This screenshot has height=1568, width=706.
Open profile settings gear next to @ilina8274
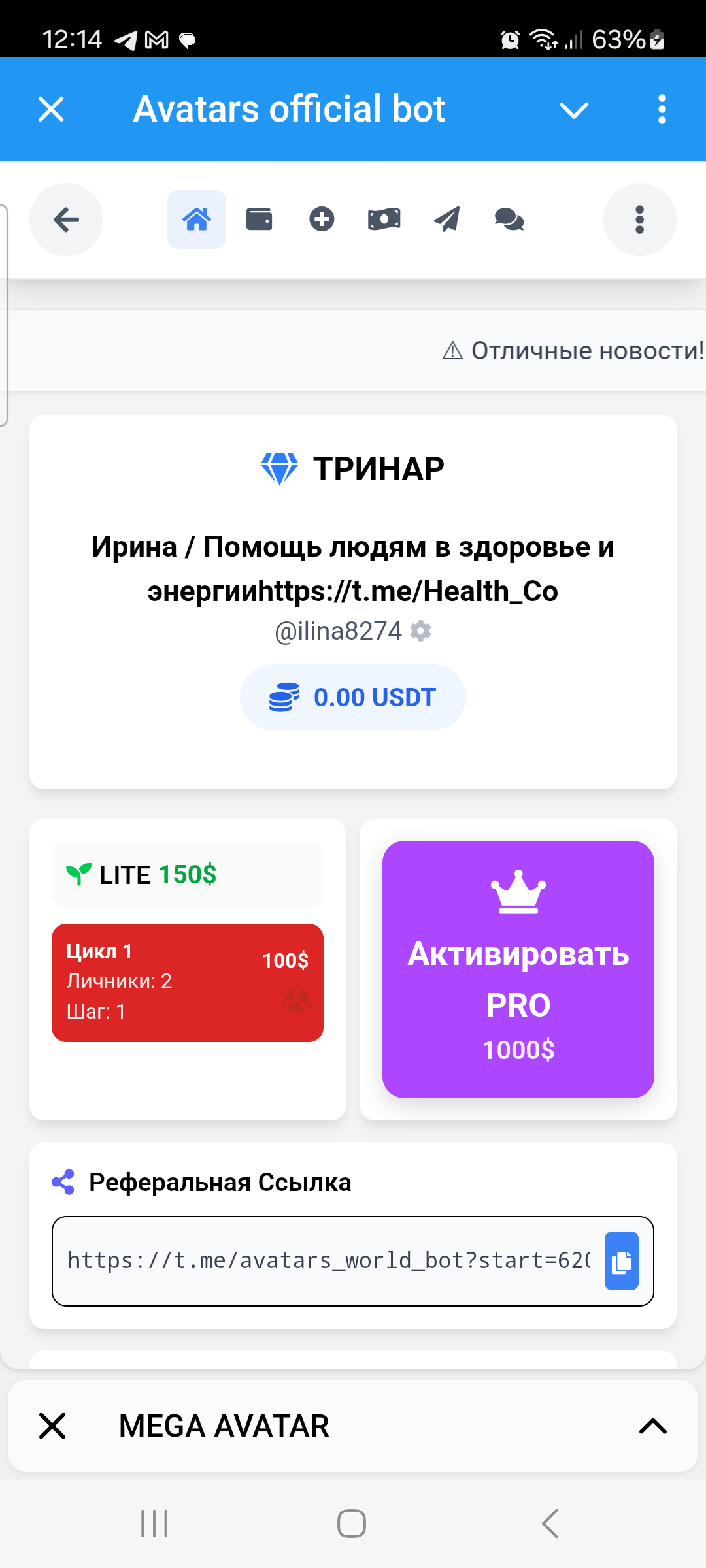(420, 631)
